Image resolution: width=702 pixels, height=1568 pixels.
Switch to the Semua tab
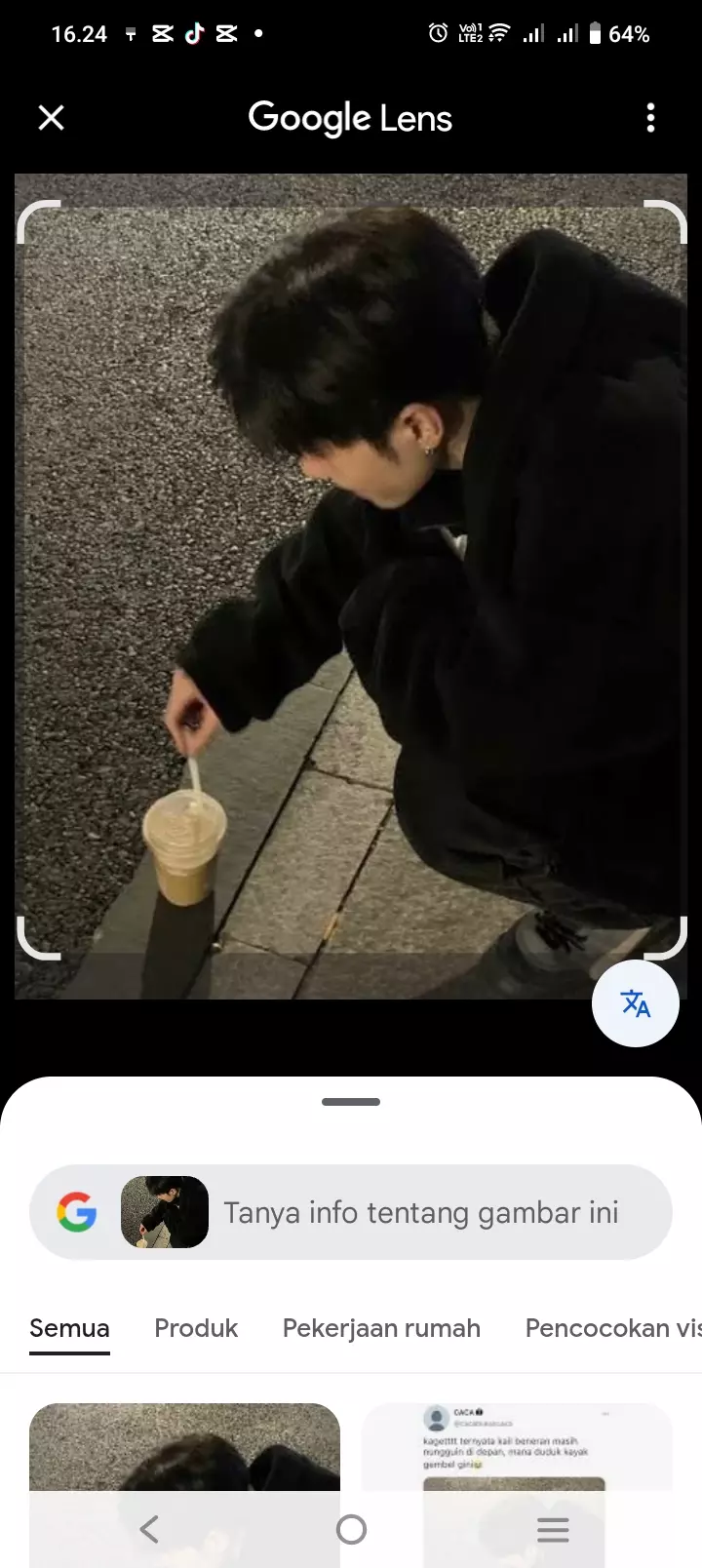coord(69,1328)
